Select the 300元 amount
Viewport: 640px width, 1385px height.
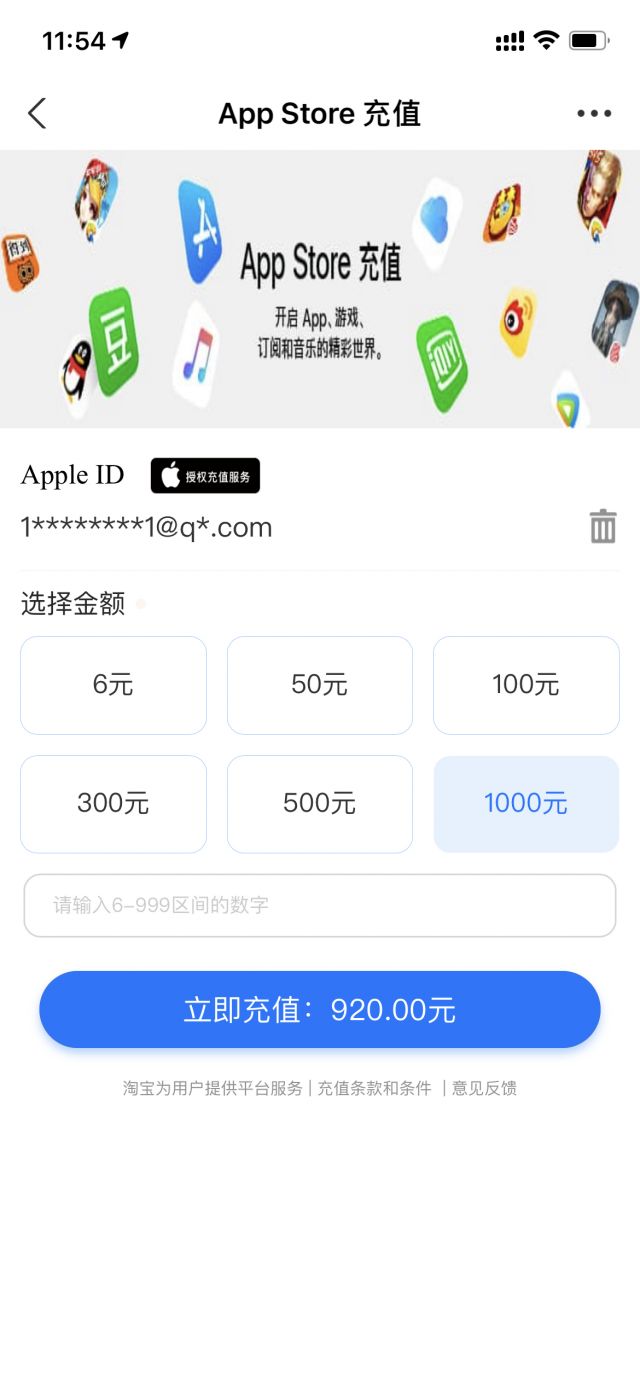pos(113,804)
